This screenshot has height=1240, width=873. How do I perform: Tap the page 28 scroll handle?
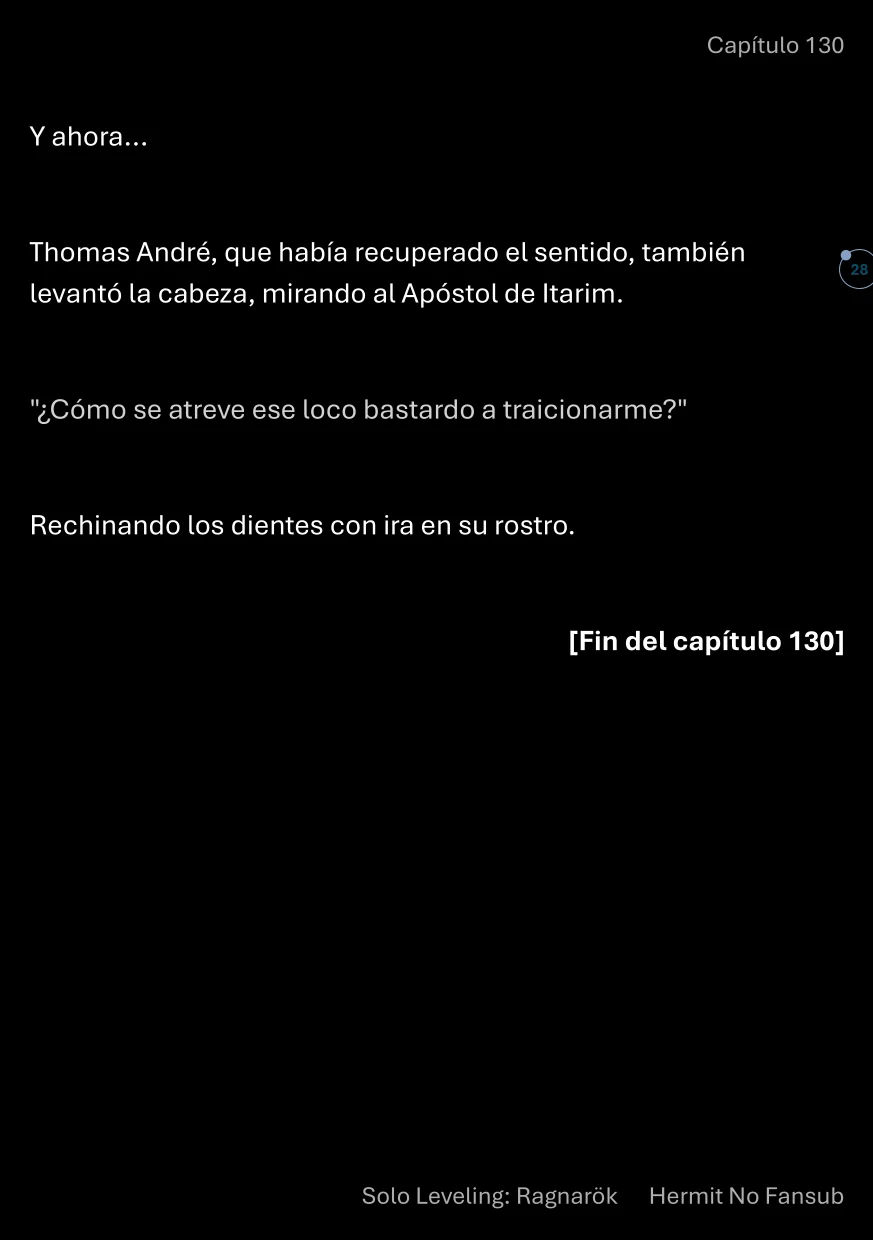857,270
